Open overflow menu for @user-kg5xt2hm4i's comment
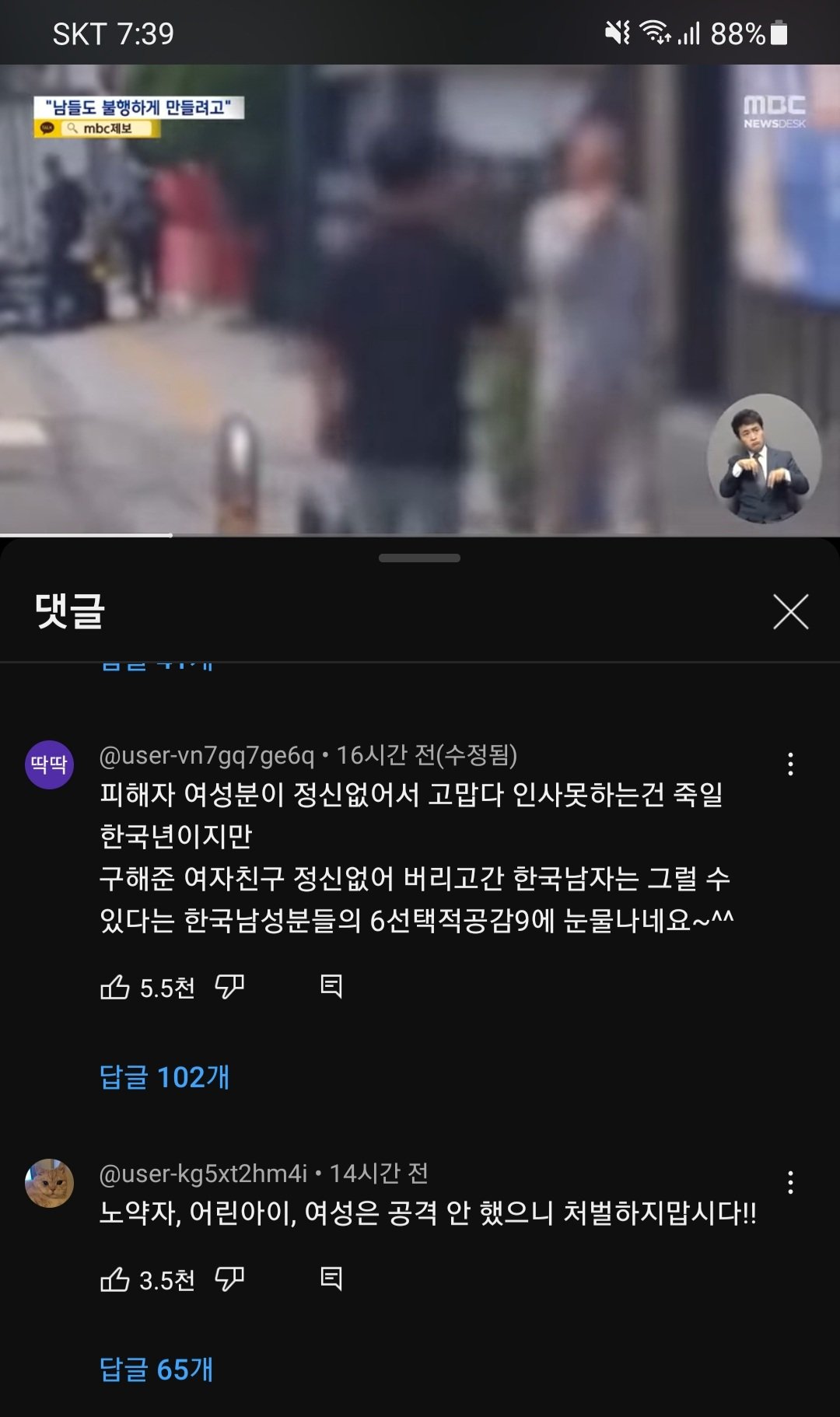The image size is (840, 1417). point(790,1183)
